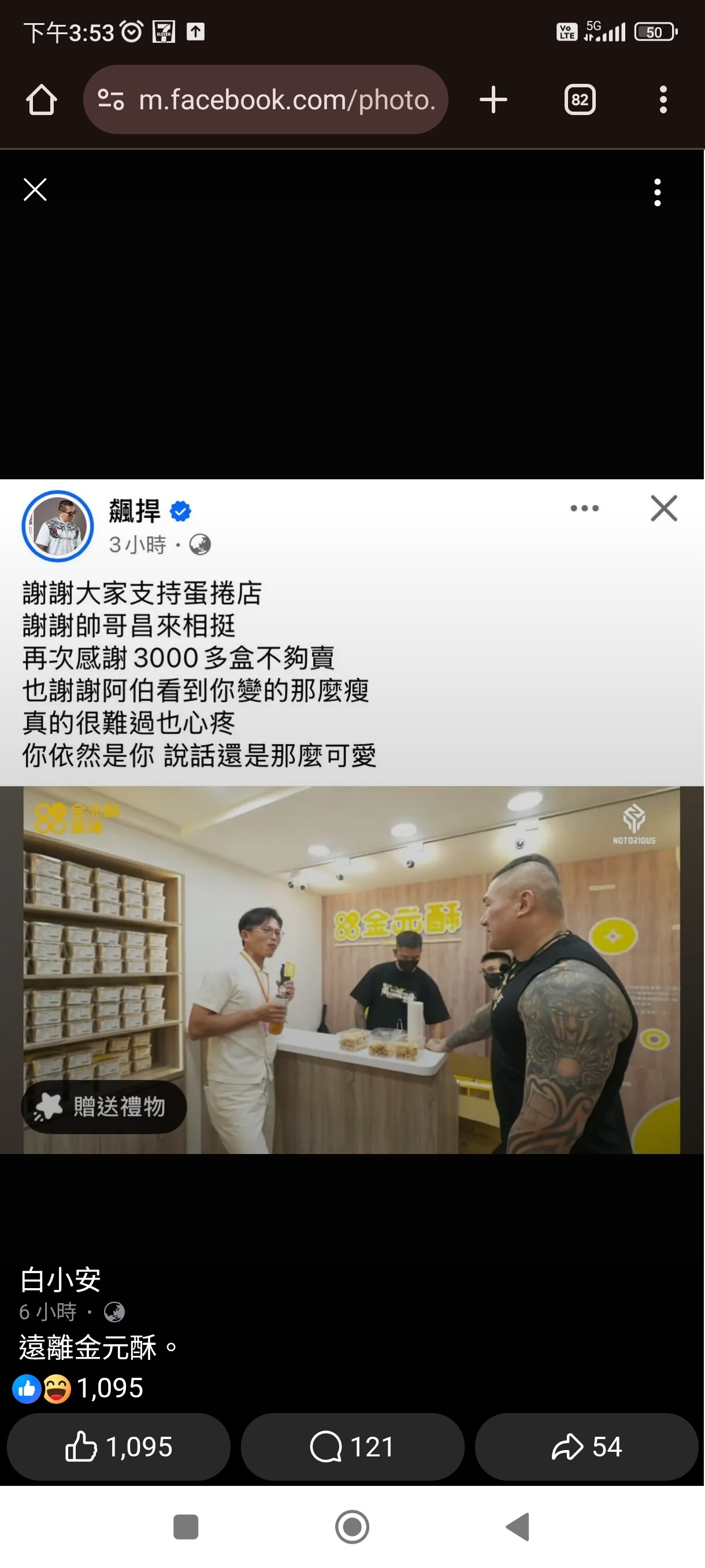Viewport: 705px width, 1568px height.
Task: Open the Chrome browser overflow menu
Action: pos(663,100)
